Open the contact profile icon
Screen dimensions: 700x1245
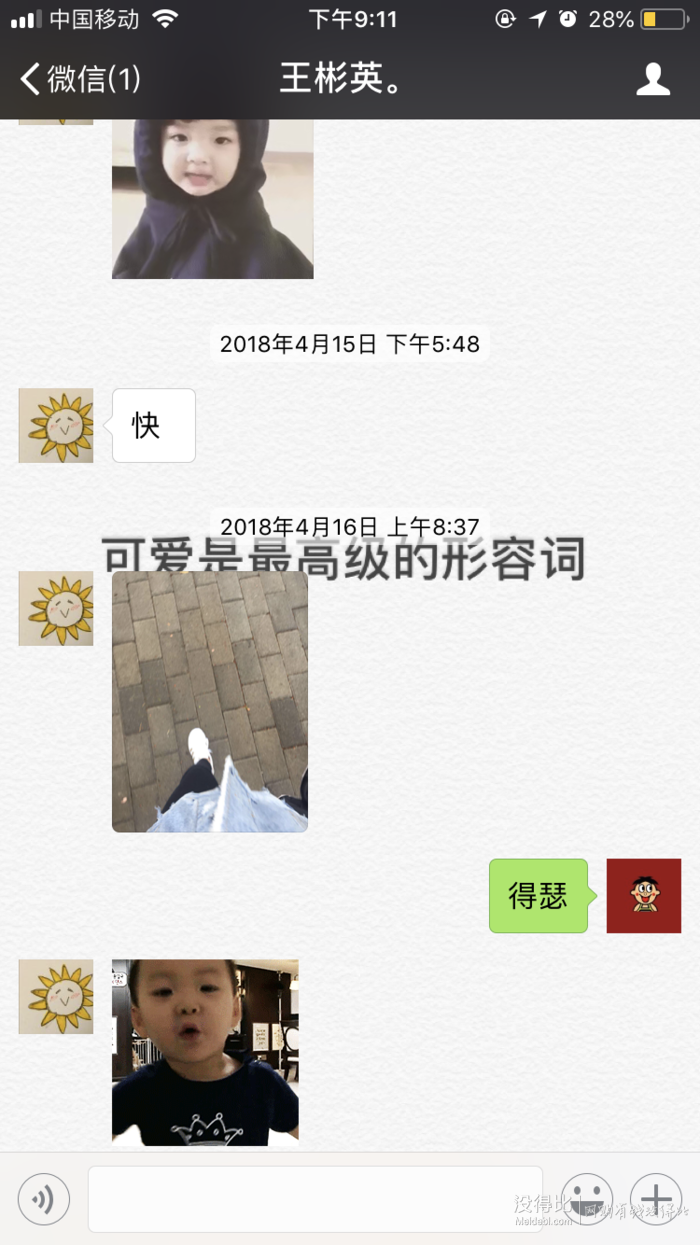653,79
